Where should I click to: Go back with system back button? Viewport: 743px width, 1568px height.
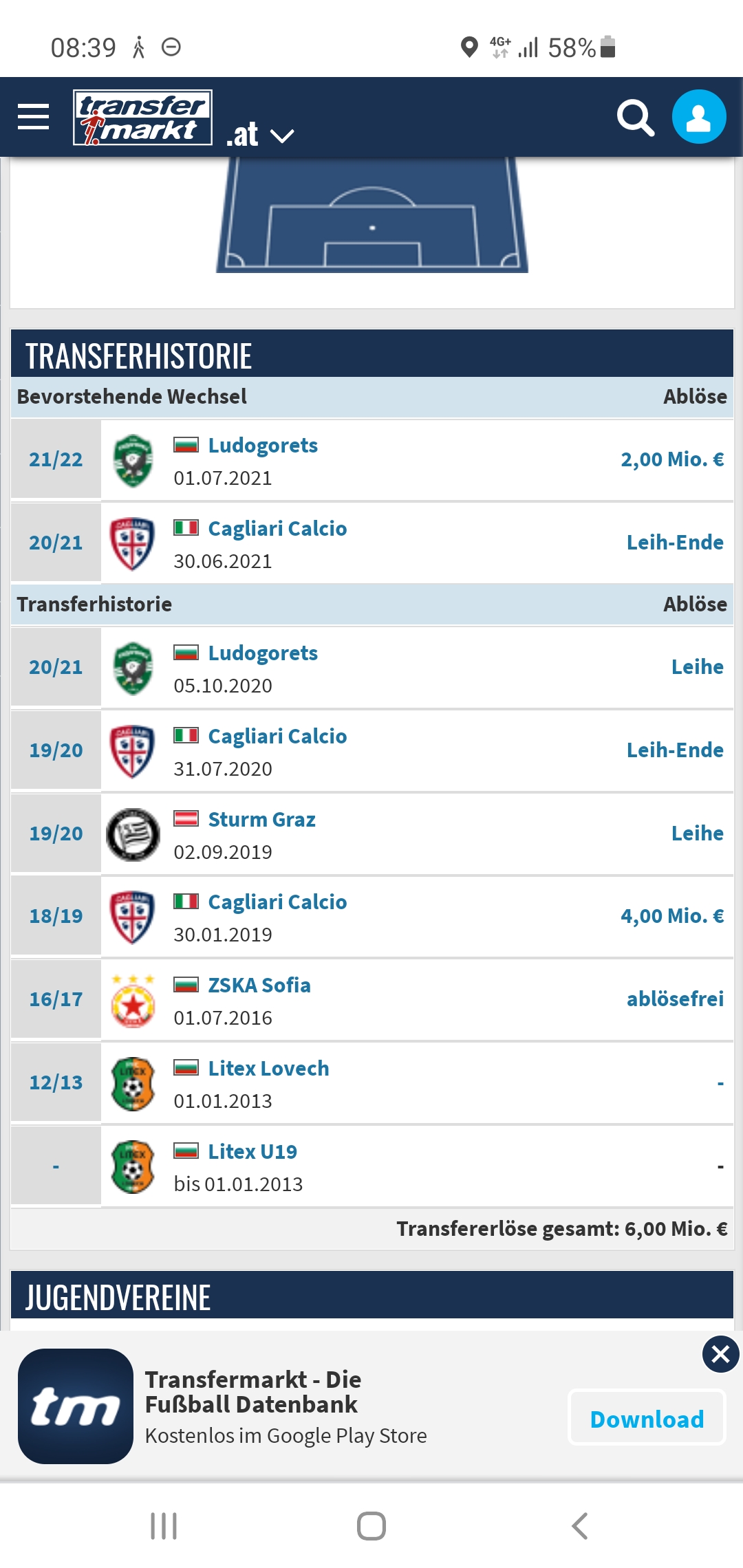(580, 1526)
